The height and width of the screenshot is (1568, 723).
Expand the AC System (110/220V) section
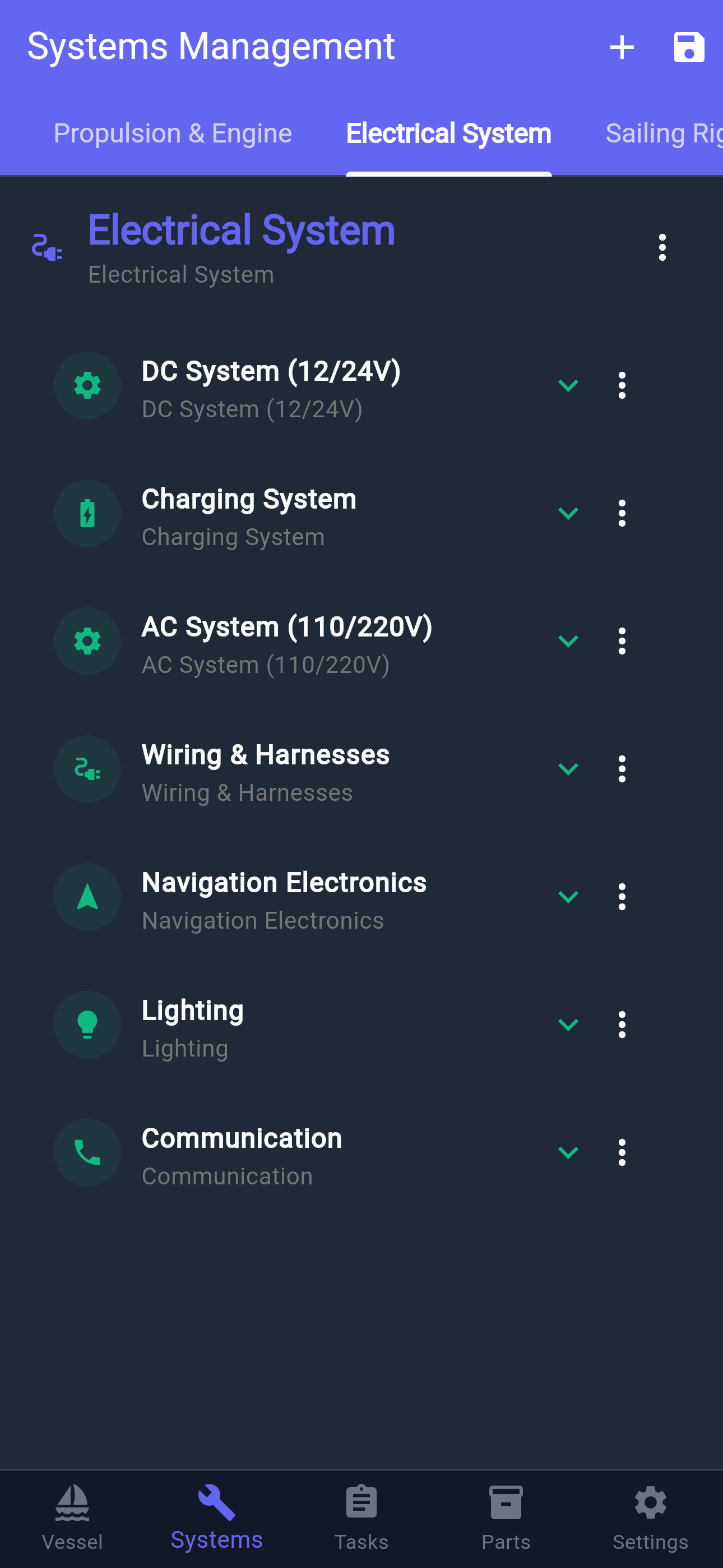tap(568, 641)
